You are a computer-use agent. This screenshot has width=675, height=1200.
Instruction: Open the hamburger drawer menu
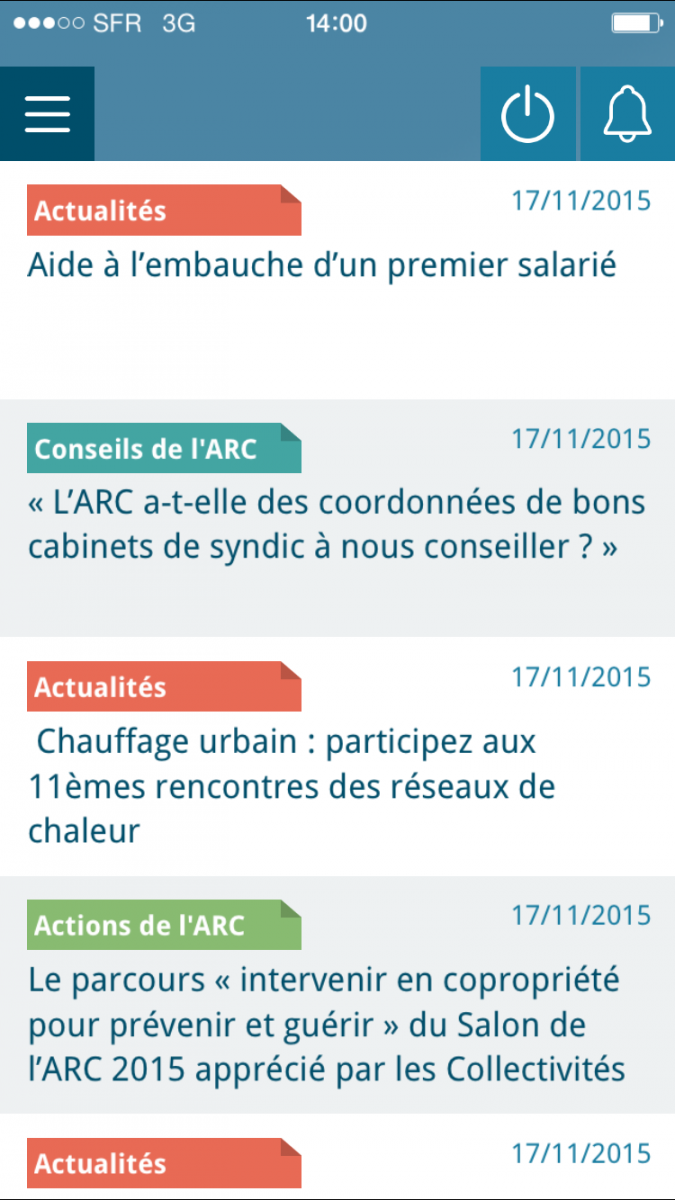(47, 114)
